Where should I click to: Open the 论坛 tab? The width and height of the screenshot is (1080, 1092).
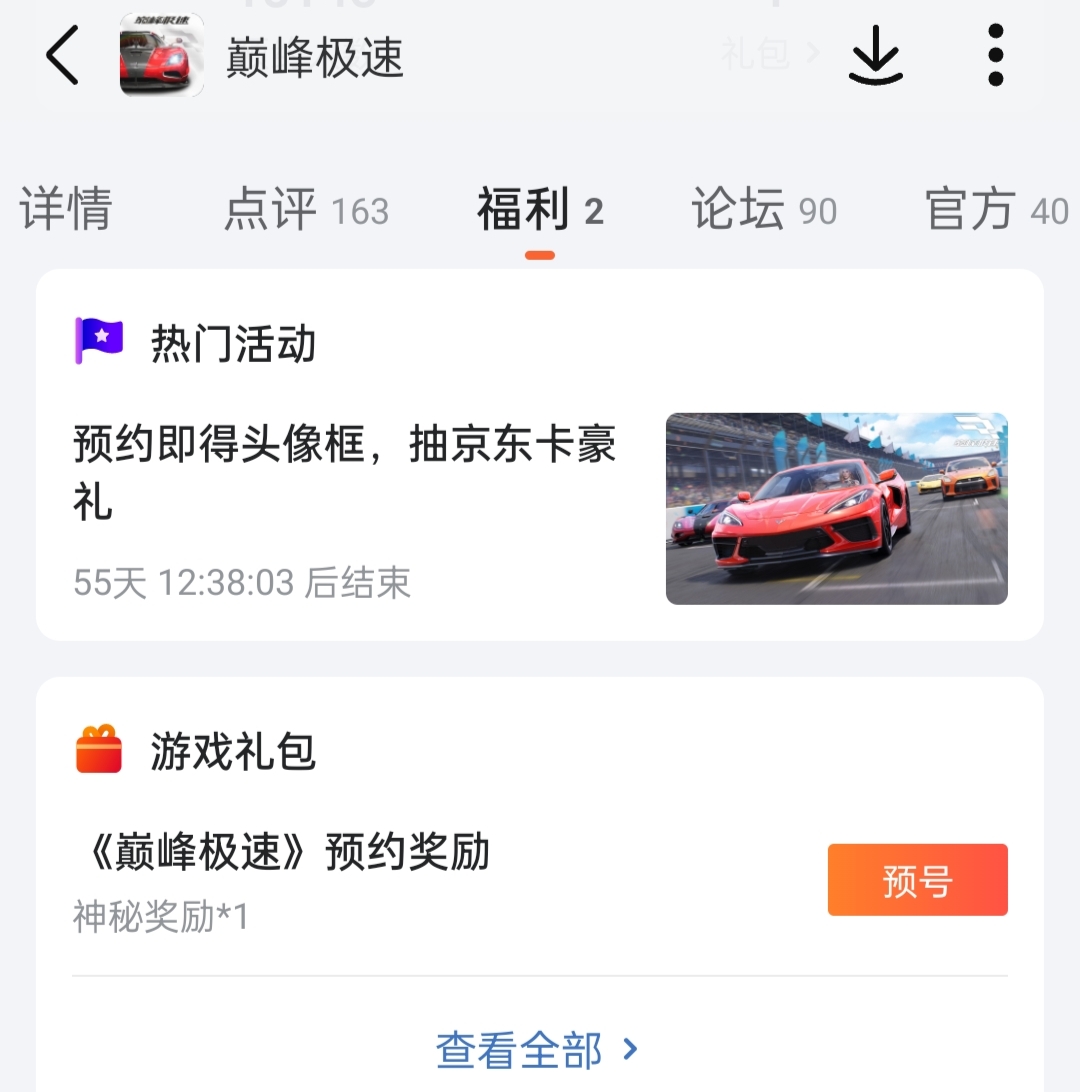pyautogui.click(x=764, y=210)
